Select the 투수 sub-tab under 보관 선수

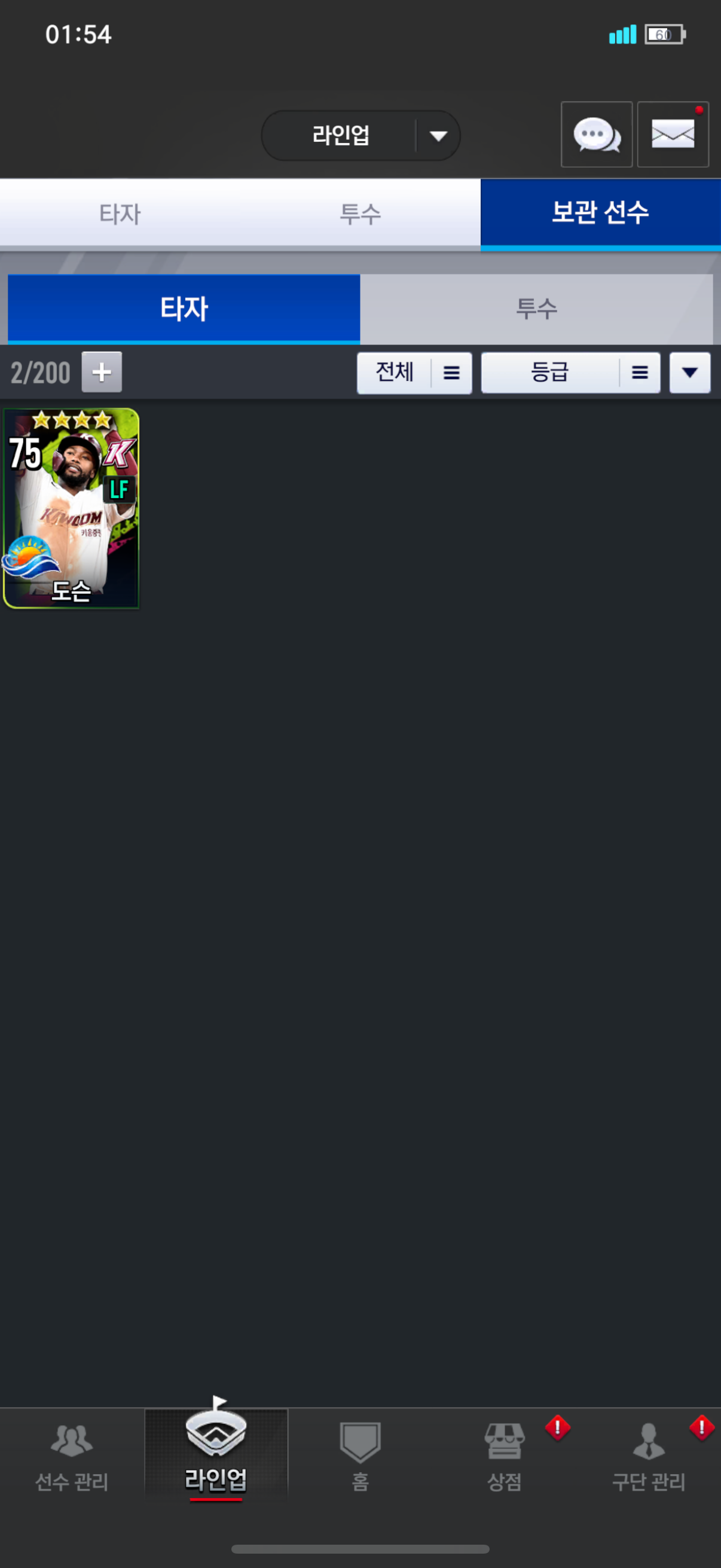(x=536, y=309)
